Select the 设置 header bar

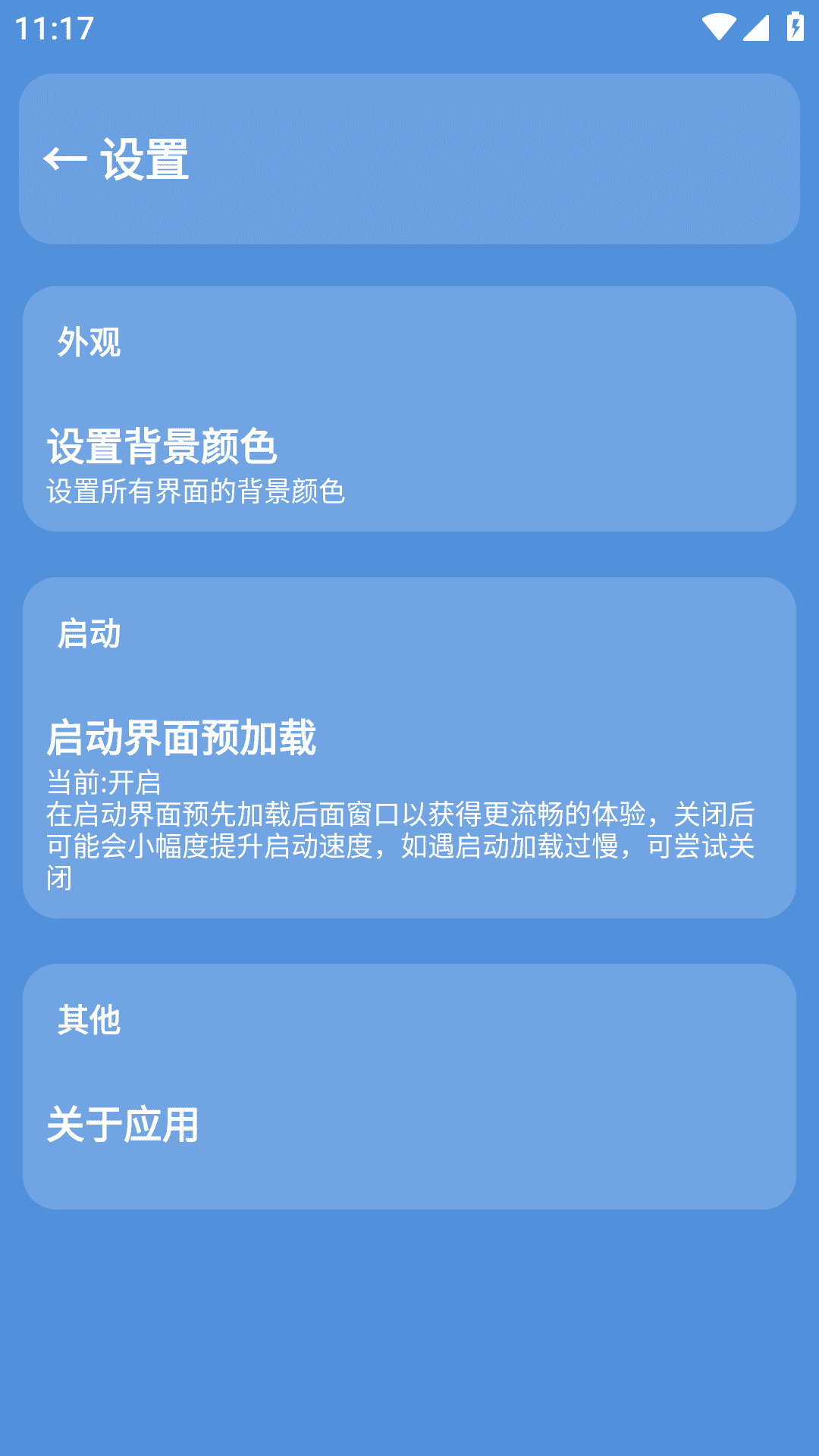409,158
